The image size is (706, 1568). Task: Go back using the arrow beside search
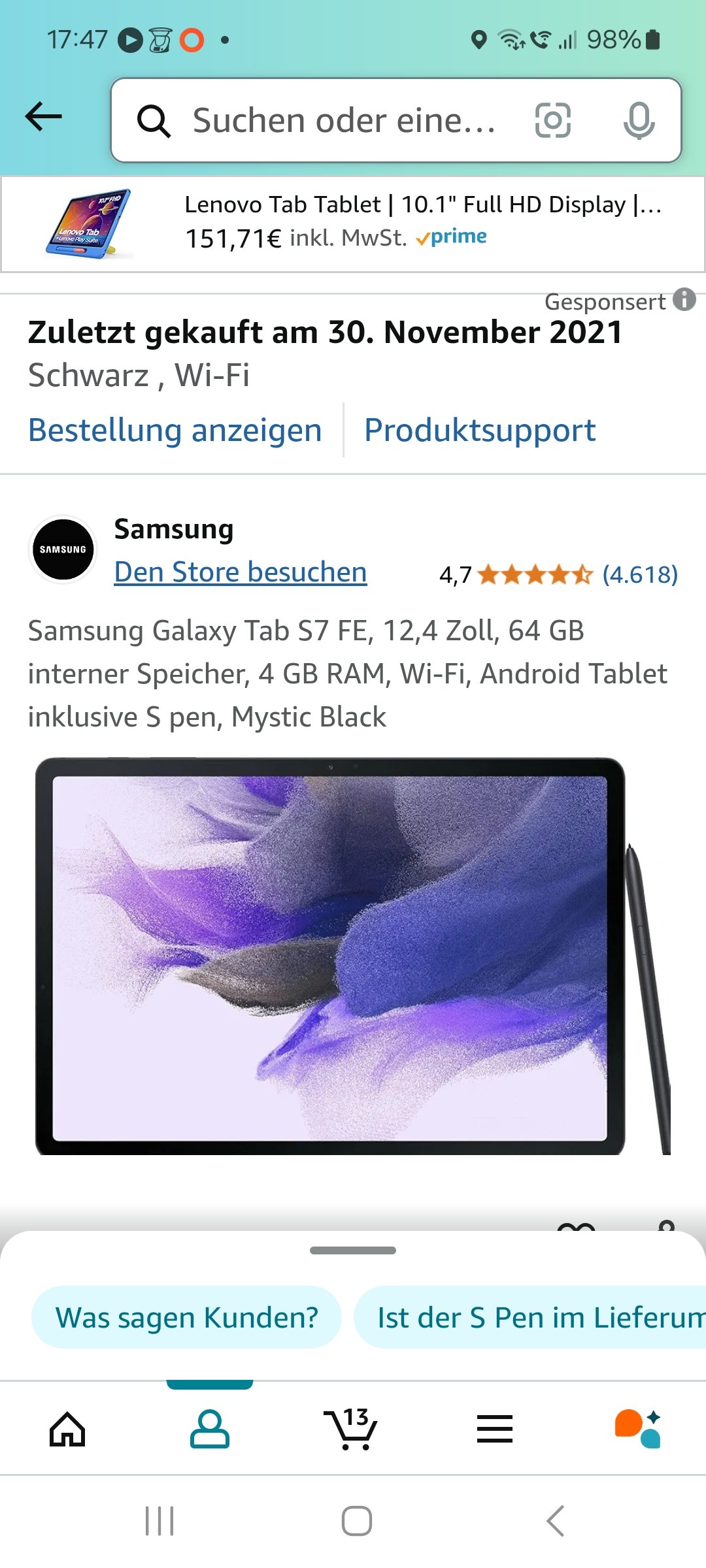(x=43, y=118)
